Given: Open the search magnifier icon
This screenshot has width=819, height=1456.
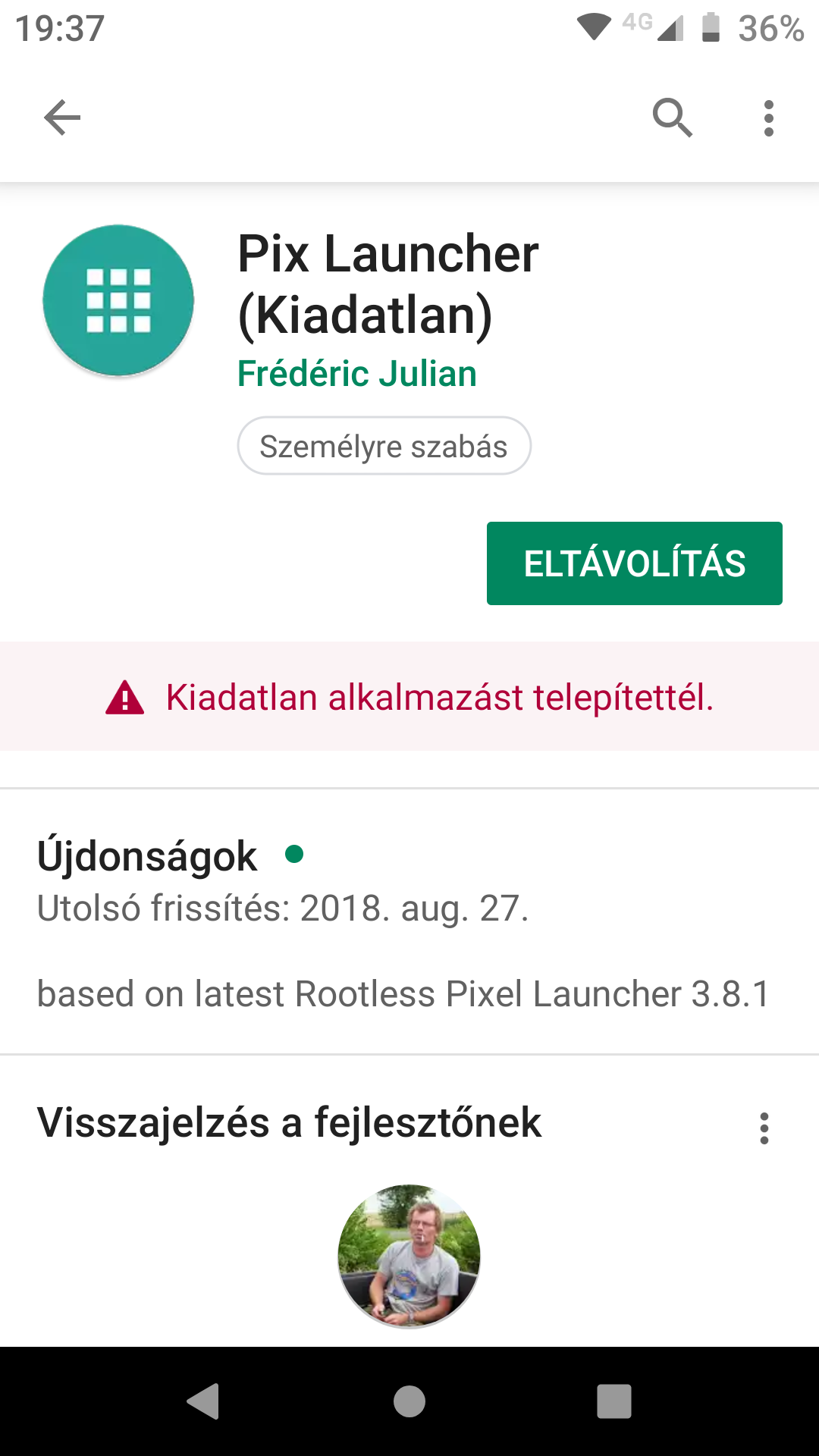Looking at the screenshot, I should (672, 118).
